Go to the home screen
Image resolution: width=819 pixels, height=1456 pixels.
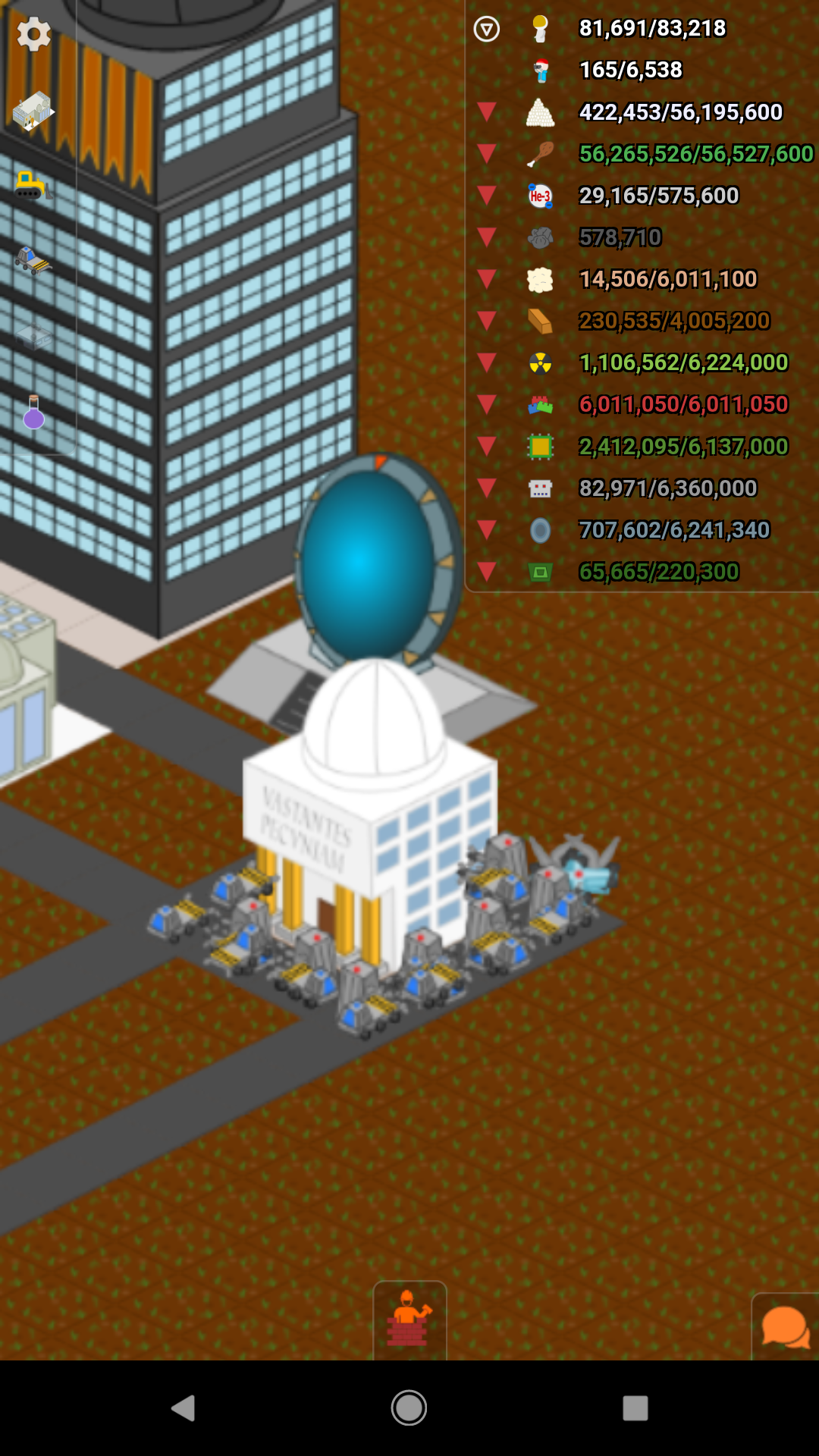[x=409, y=1408]
